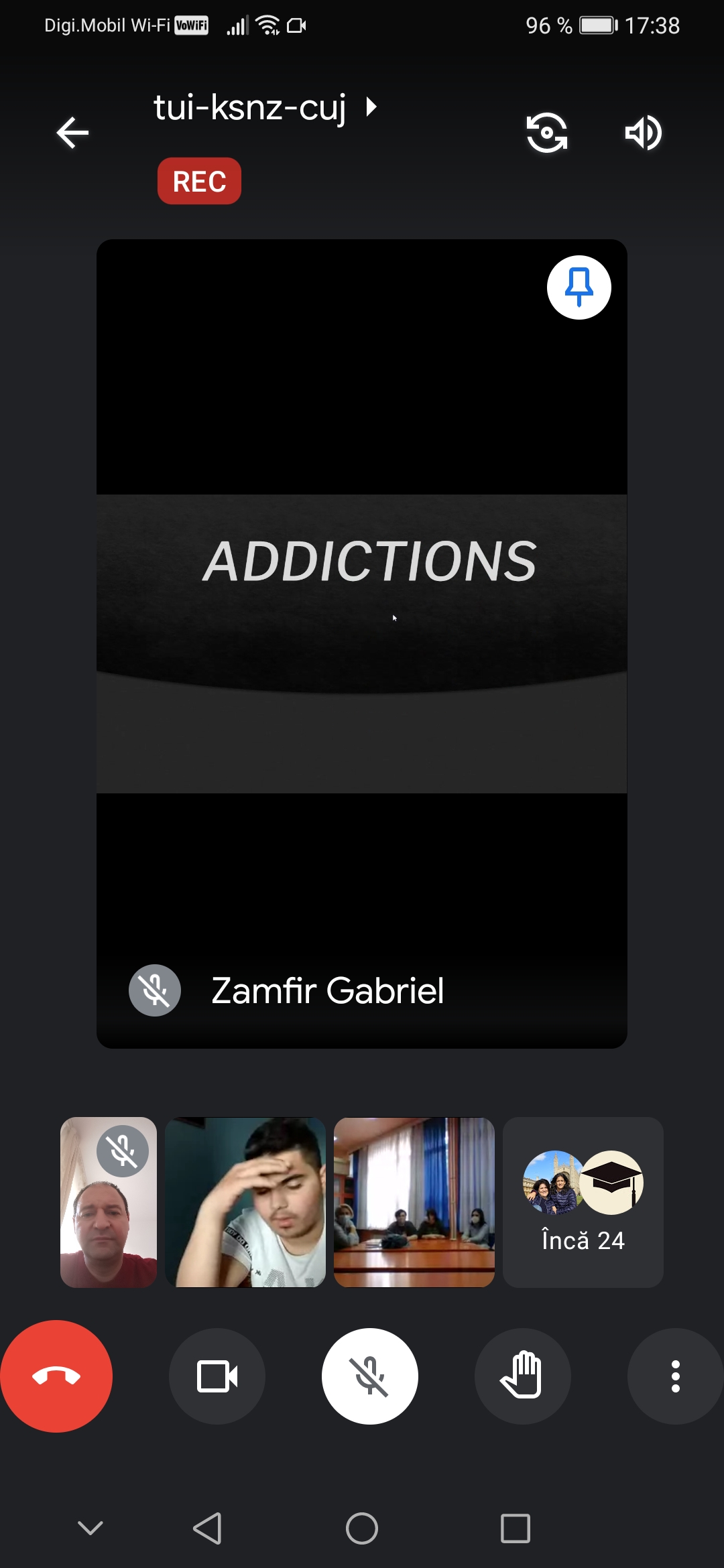This screenshot has width=724, height=1568.
Task: Unmute the microphone
Action: pos(370,1376)
